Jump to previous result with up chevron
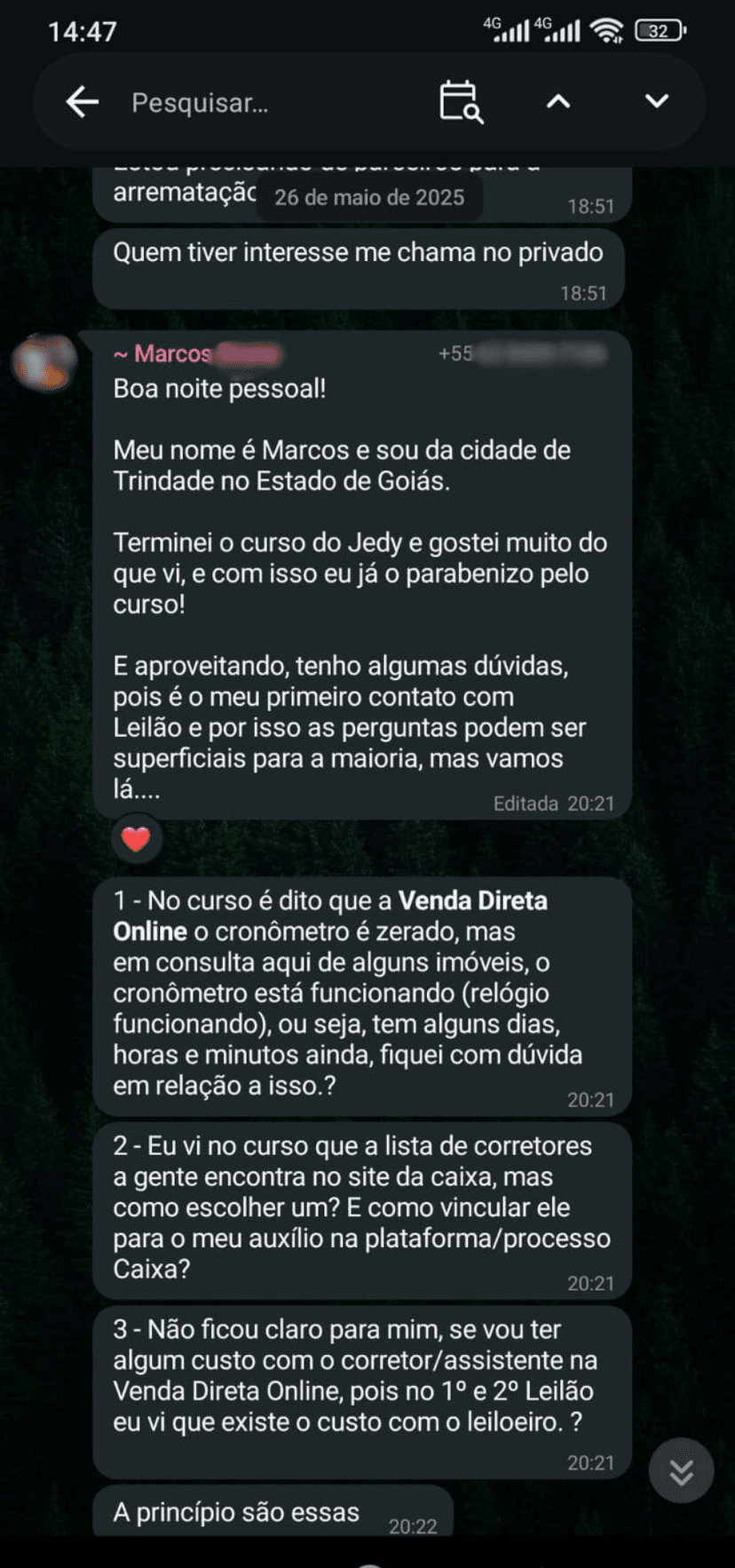 coord(557,101)
